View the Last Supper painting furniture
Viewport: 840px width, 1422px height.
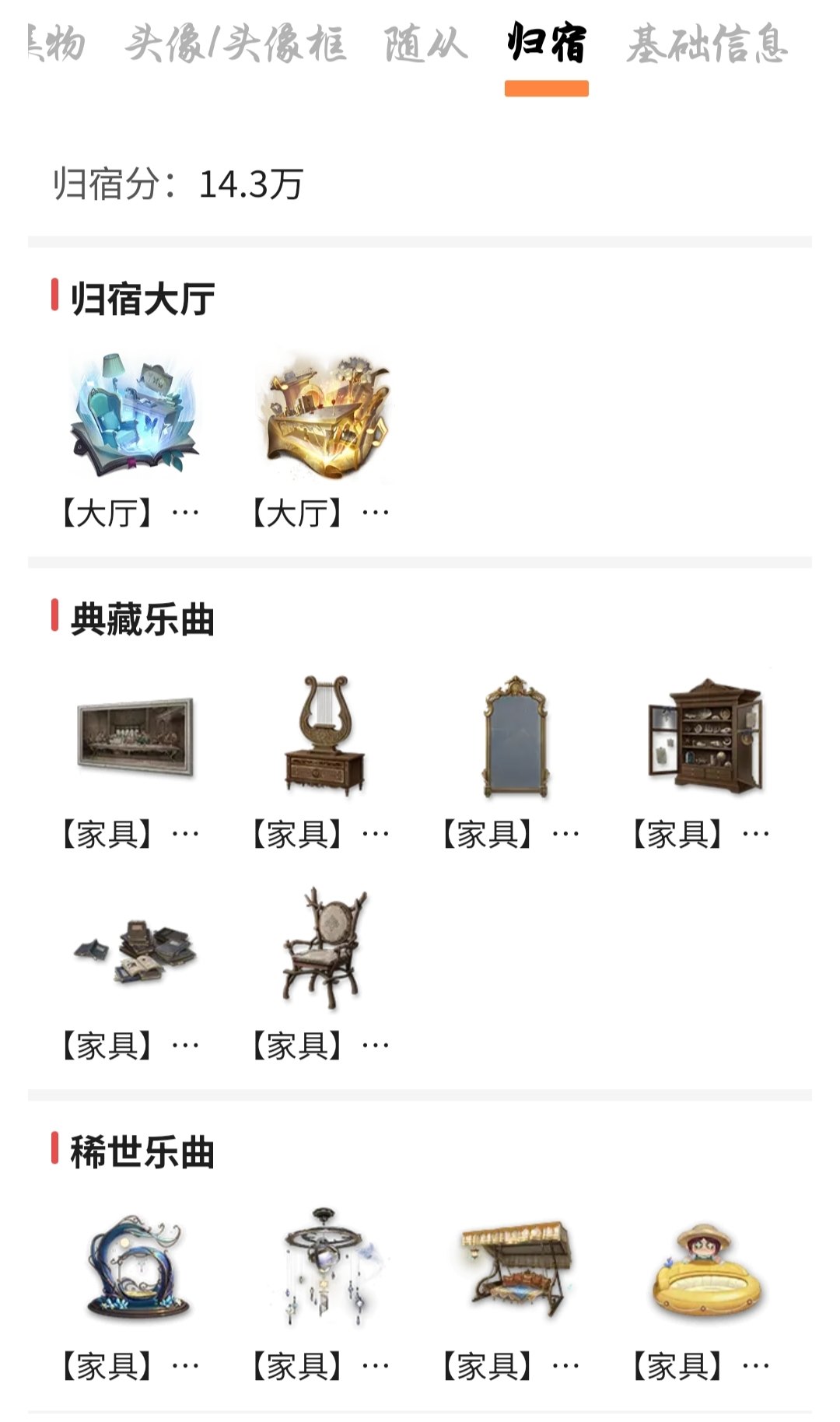(x=134, y=736)
